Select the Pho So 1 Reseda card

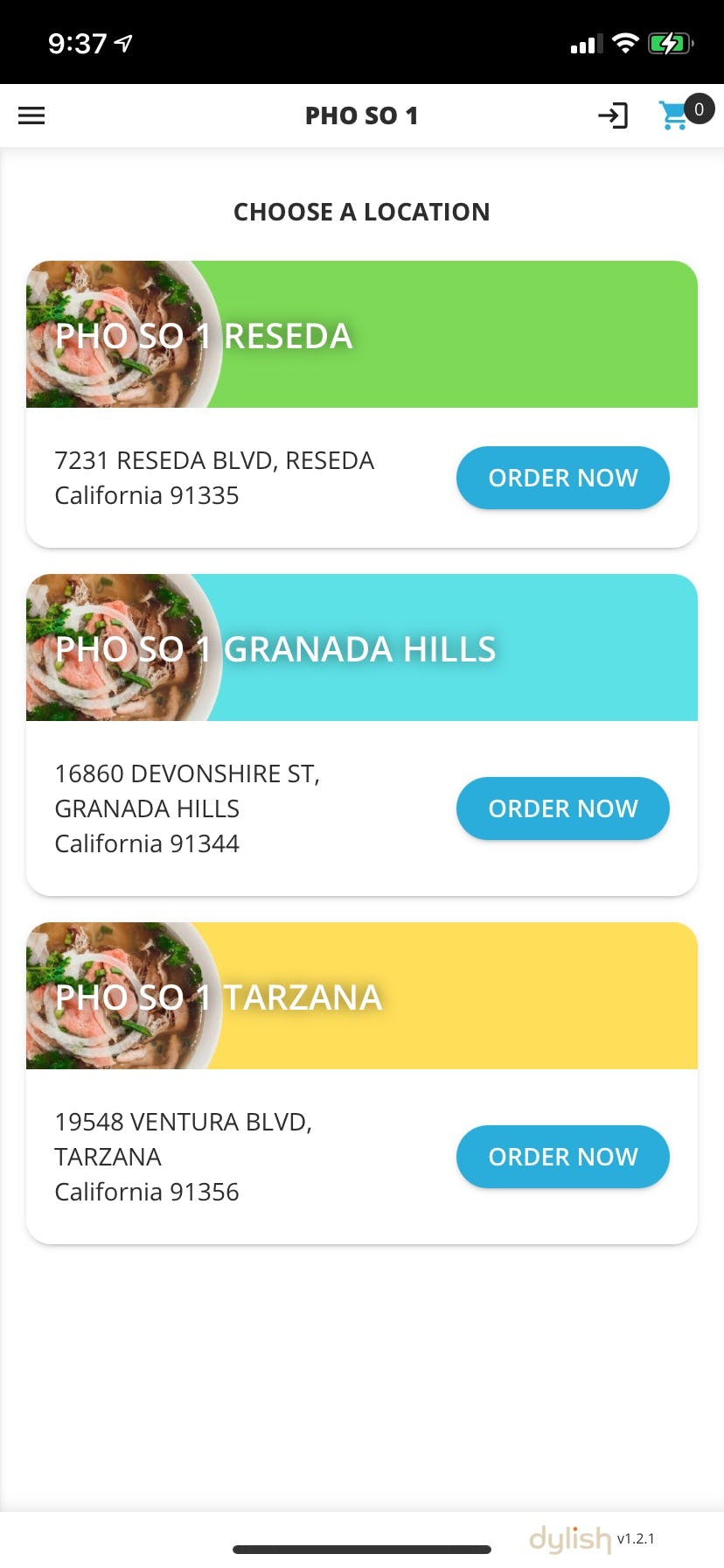click(x=362, y=335)
